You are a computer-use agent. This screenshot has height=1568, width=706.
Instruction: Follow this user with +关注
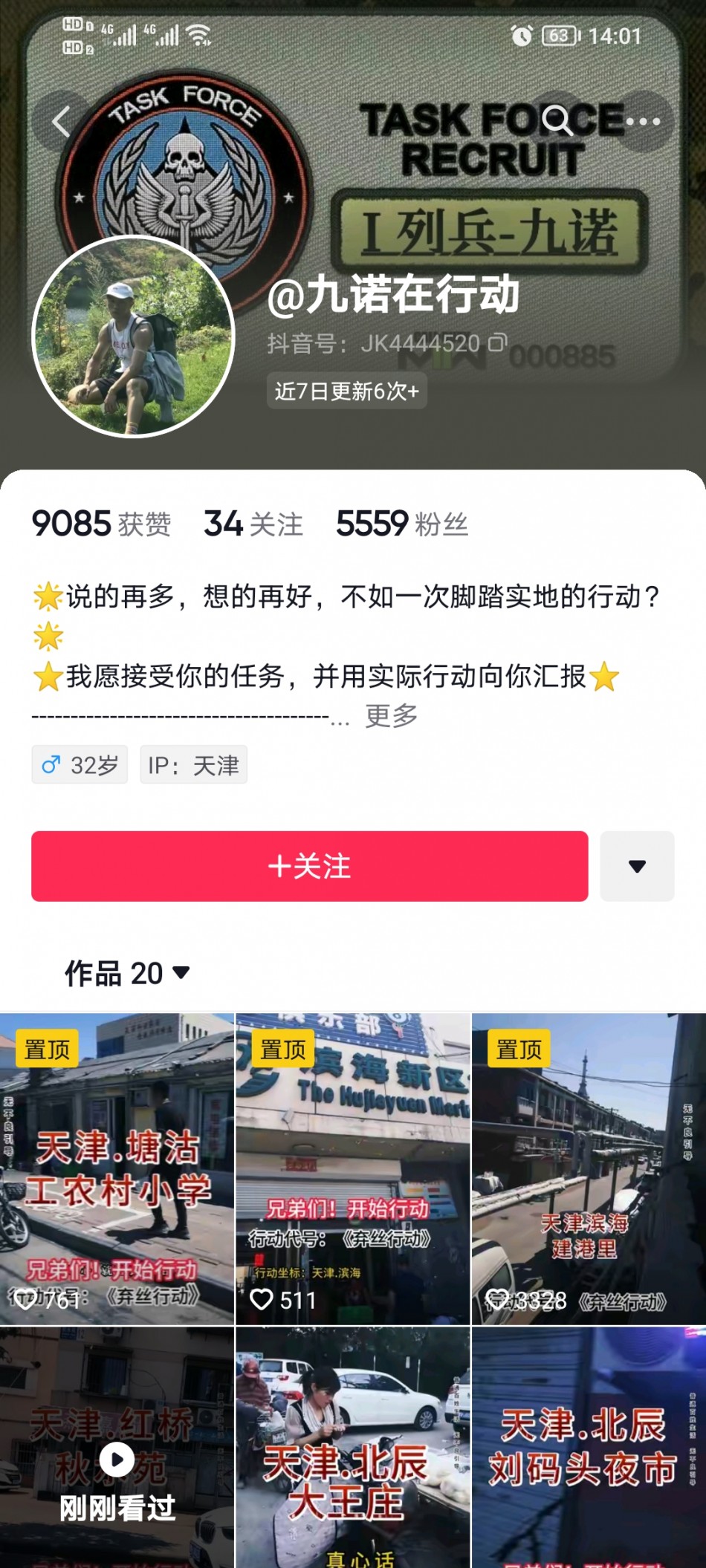click(x=309, y=866)
